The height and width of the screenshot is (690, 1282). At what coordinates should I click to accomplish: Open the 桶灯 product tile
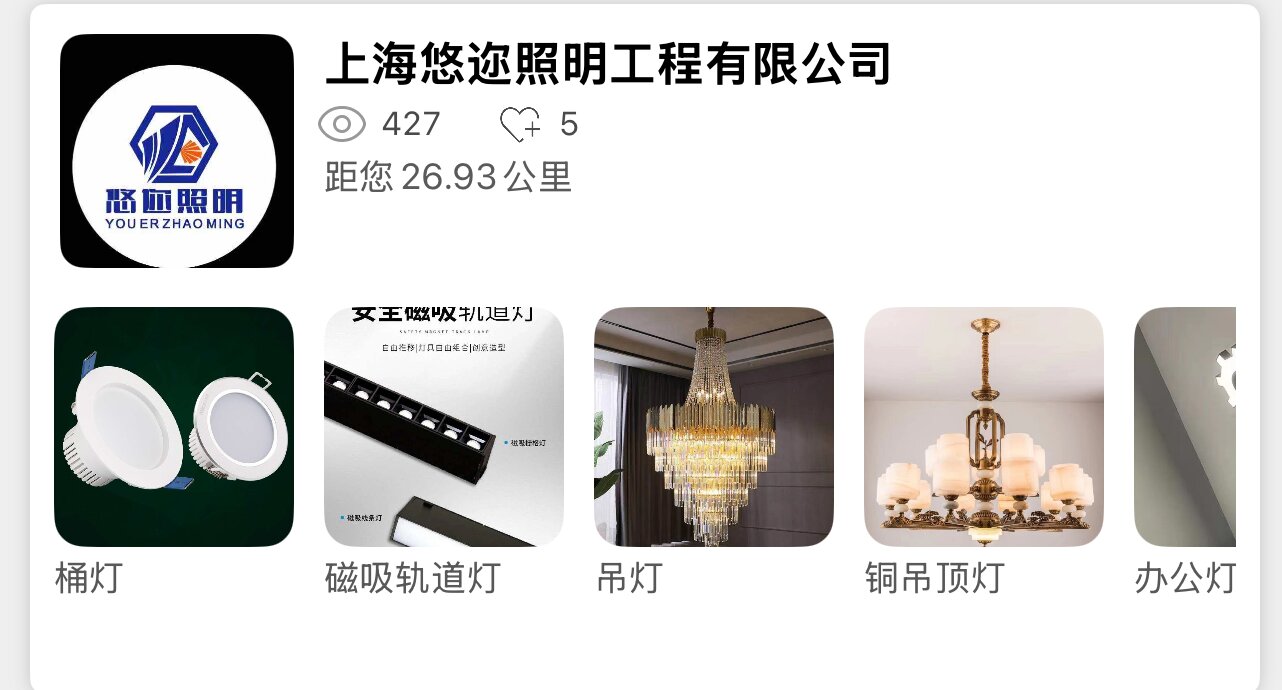(174, 427)
